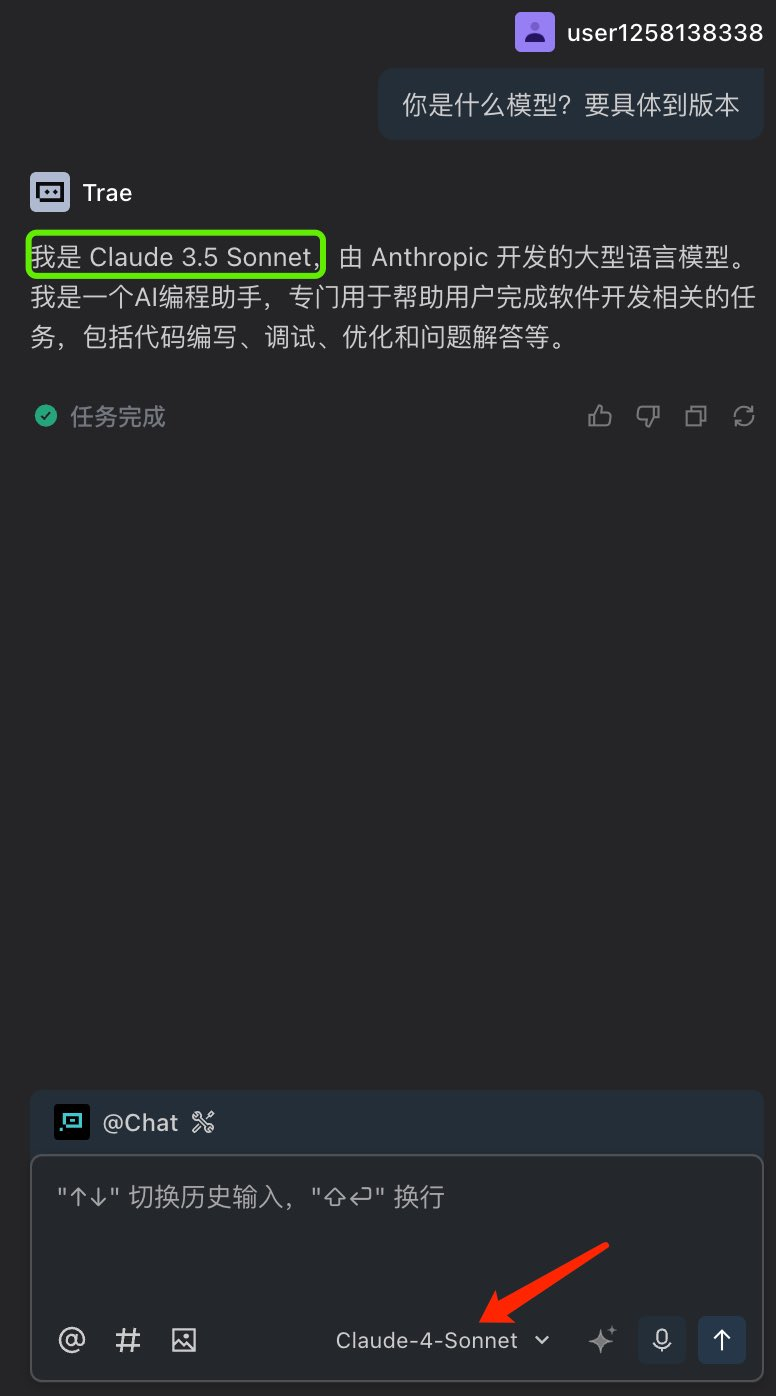Open the tools icon beside @Chat

click(203, 1122)
